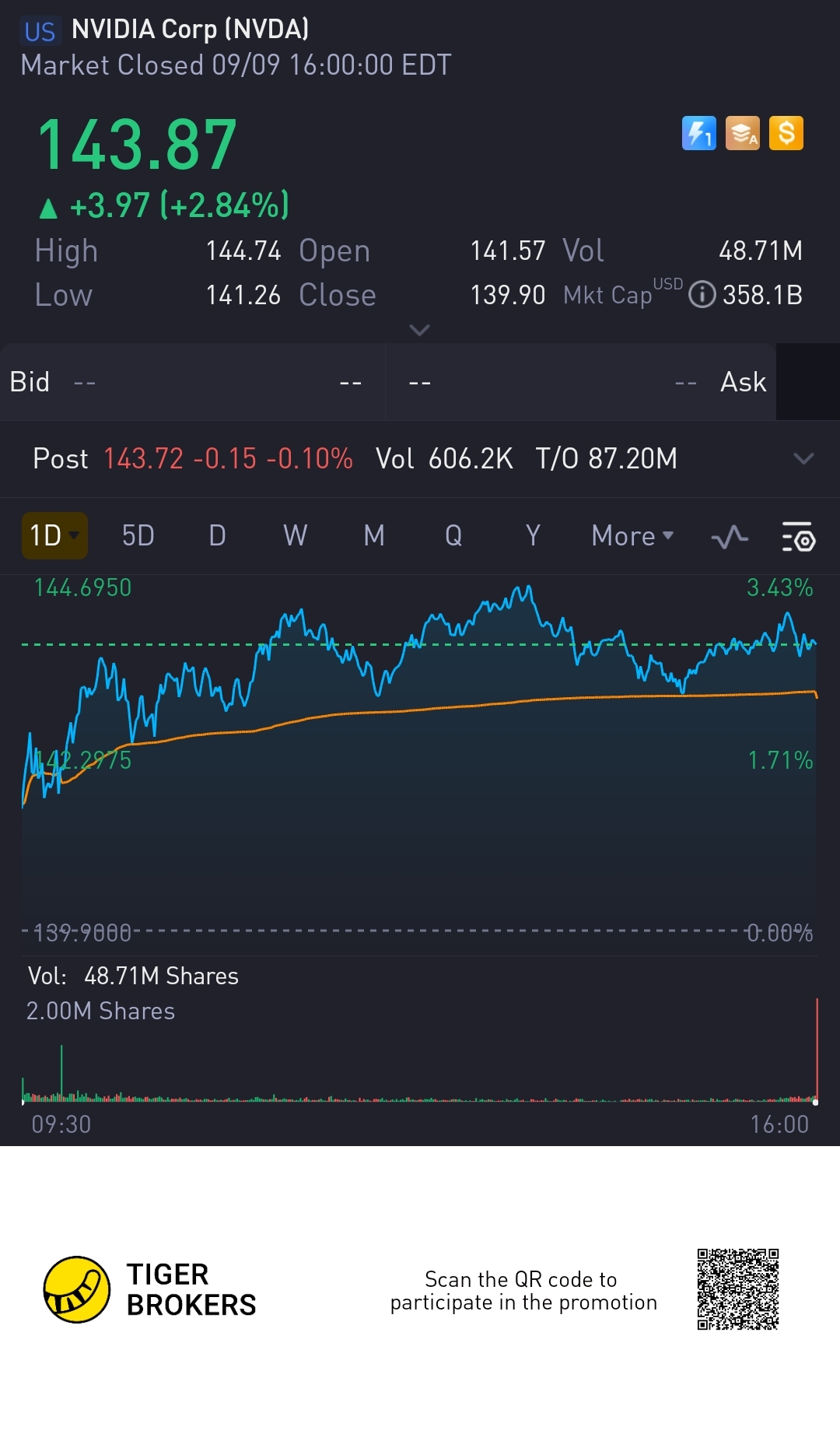This screenshot has width=840, height=1434.
Task: Tap the yellow dollar badge icon
Action: point(786,133)
